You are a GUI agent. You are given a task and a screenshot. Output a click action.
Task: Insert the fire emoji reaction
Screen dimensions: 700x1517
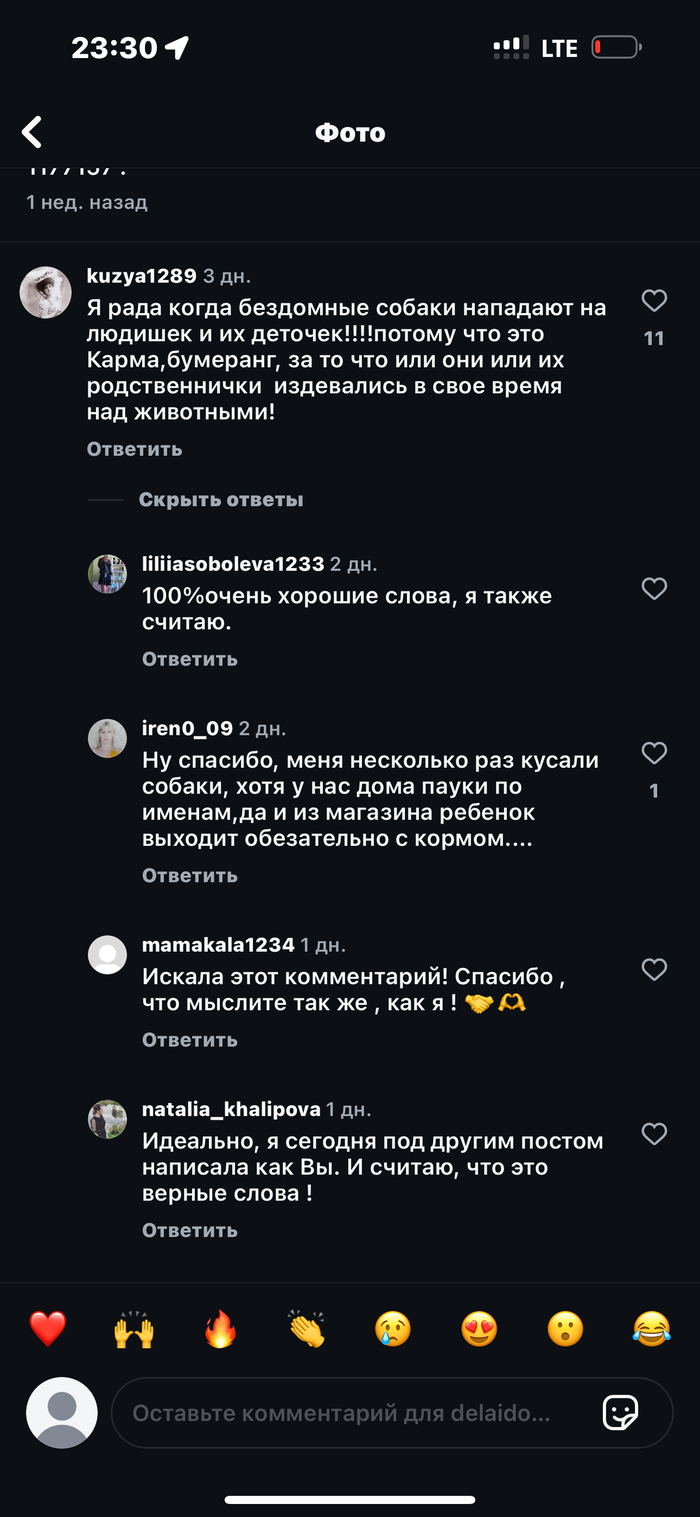[x=220, y=1329]
